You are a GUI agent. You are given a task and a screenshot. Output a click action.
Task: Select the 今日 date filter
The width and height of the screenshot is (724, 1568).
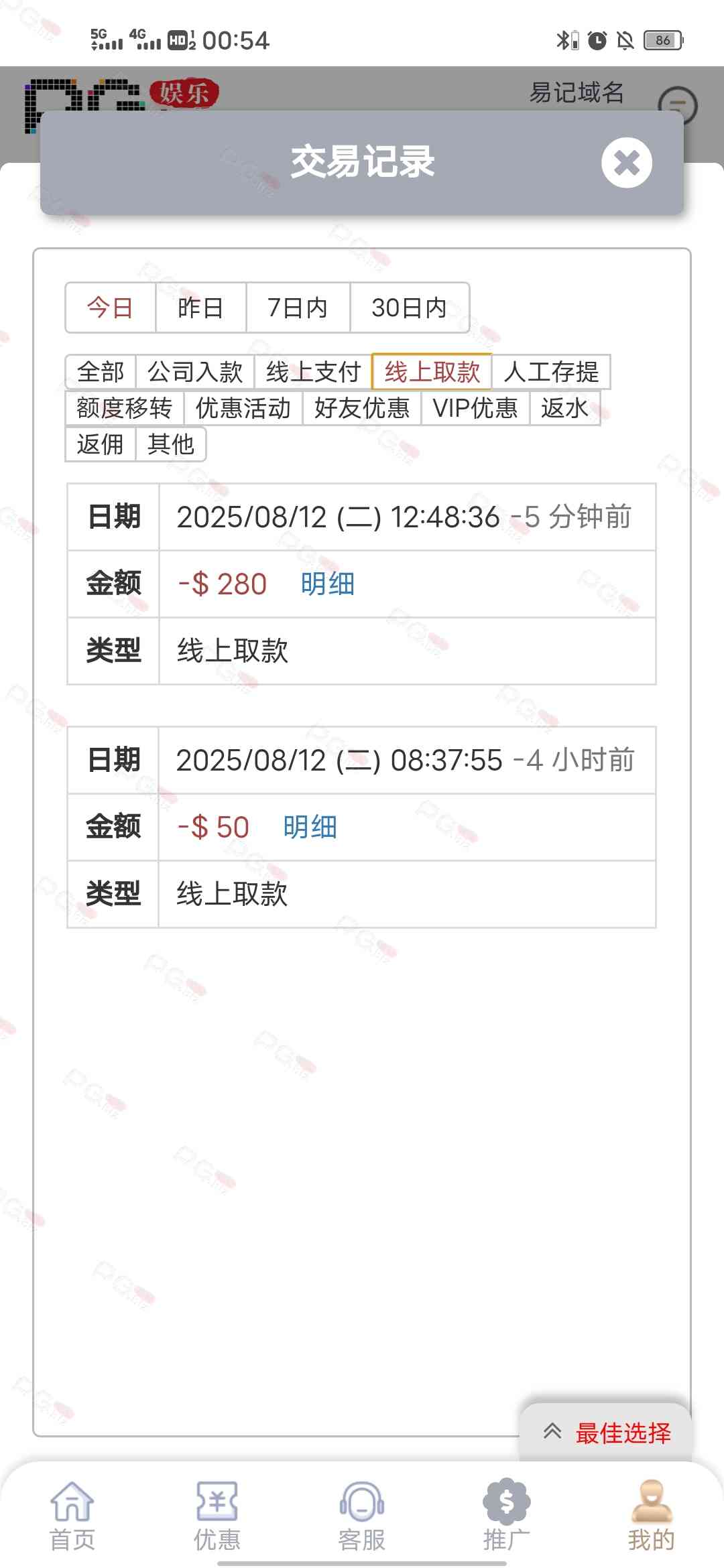pos(110,308)
